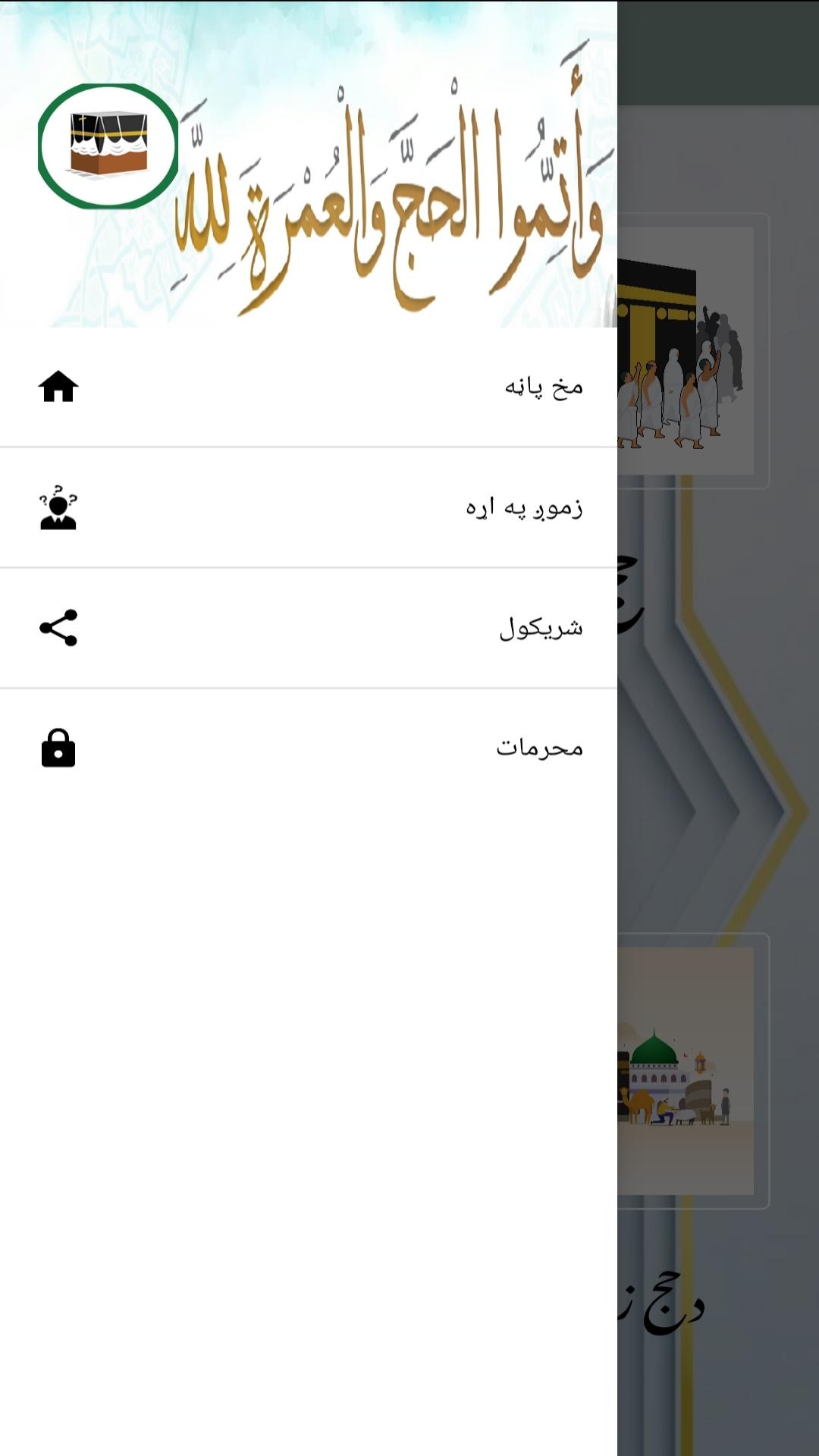Tap the share network icon in the drawer

coord(58,628)
